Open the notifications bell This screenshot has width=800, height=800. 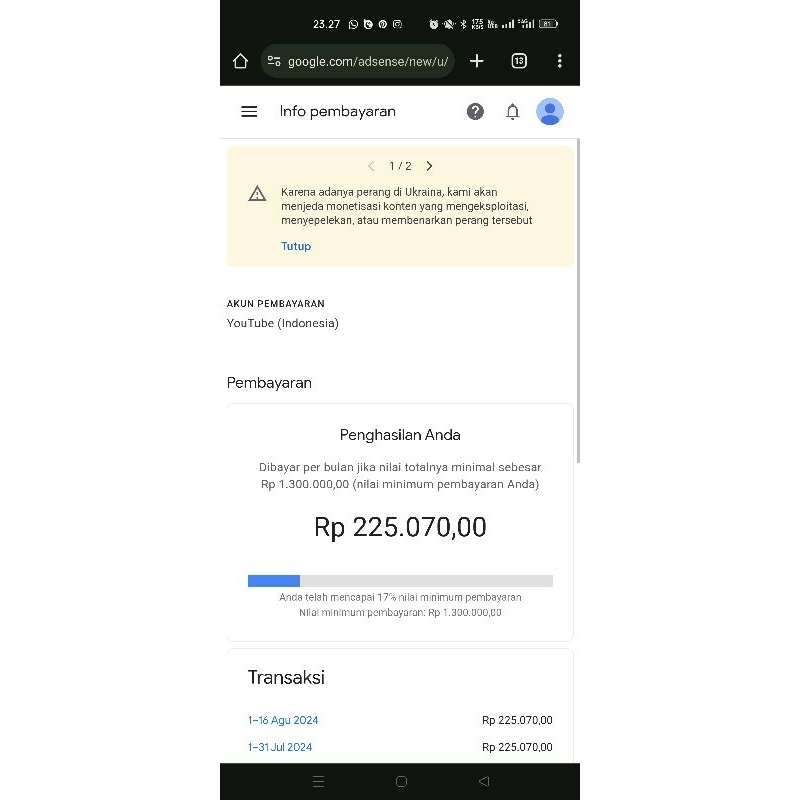513,112
